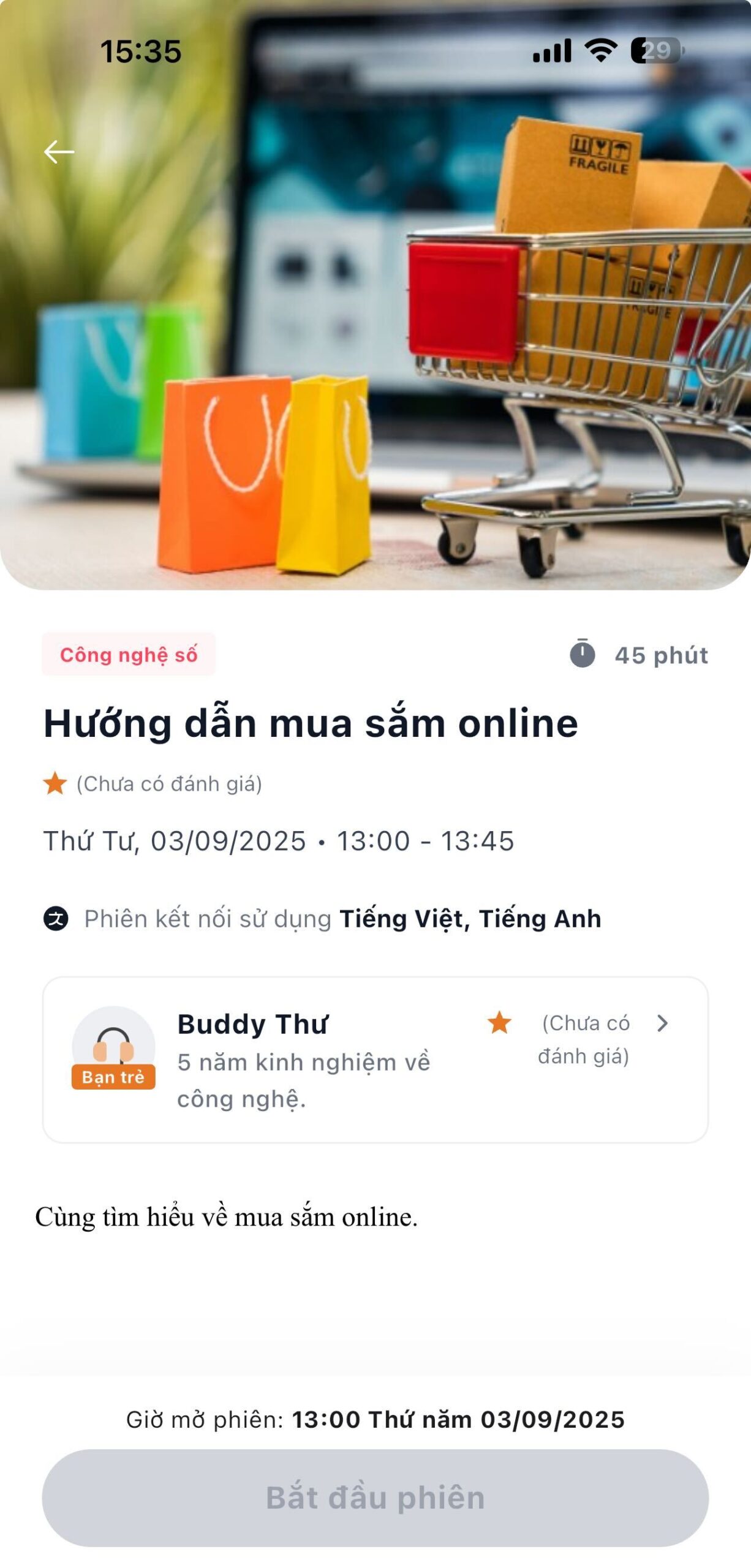Viewport: 751px width, 1568px height.
Task: Go back using the white arrow
Action: 59,151
